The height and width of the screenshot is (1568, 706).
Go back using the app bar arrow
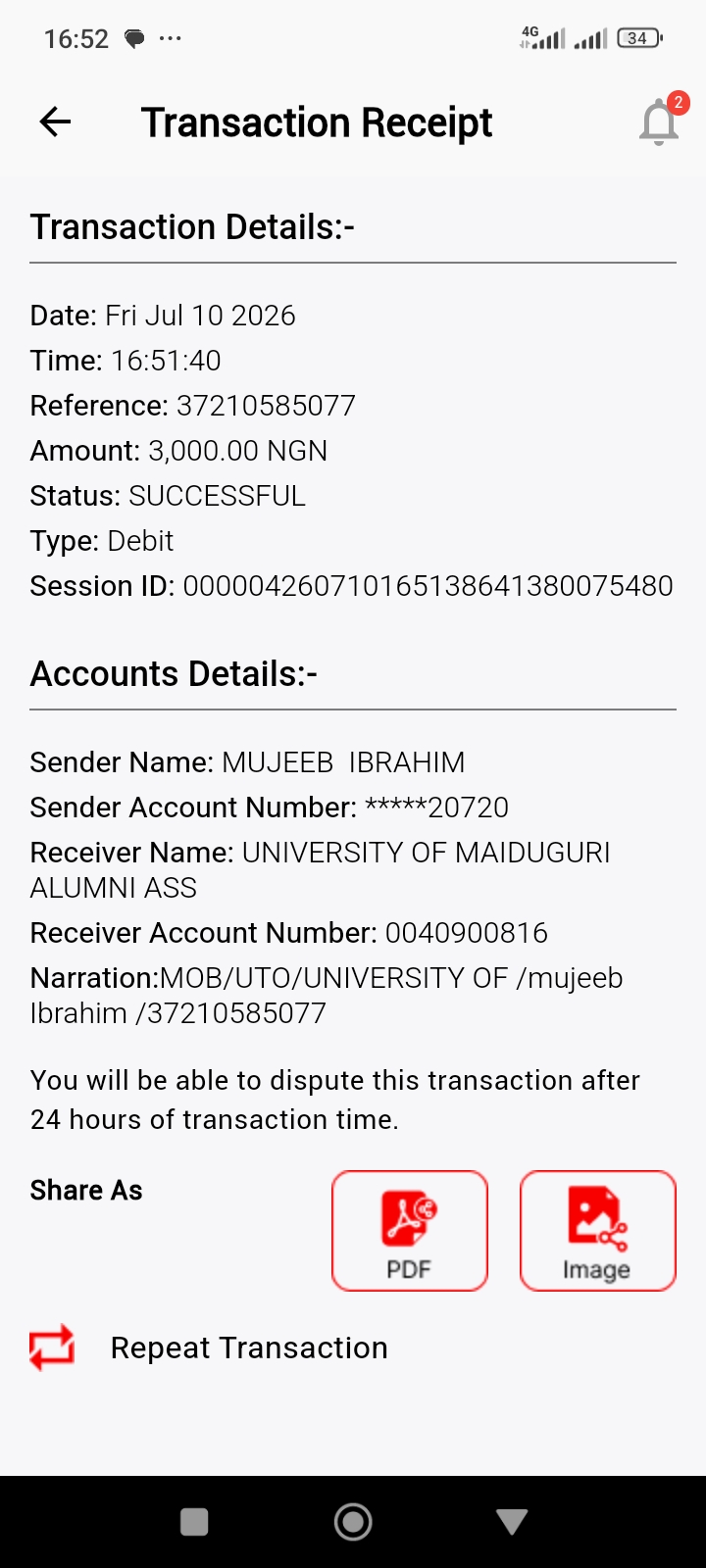point(56,122)
